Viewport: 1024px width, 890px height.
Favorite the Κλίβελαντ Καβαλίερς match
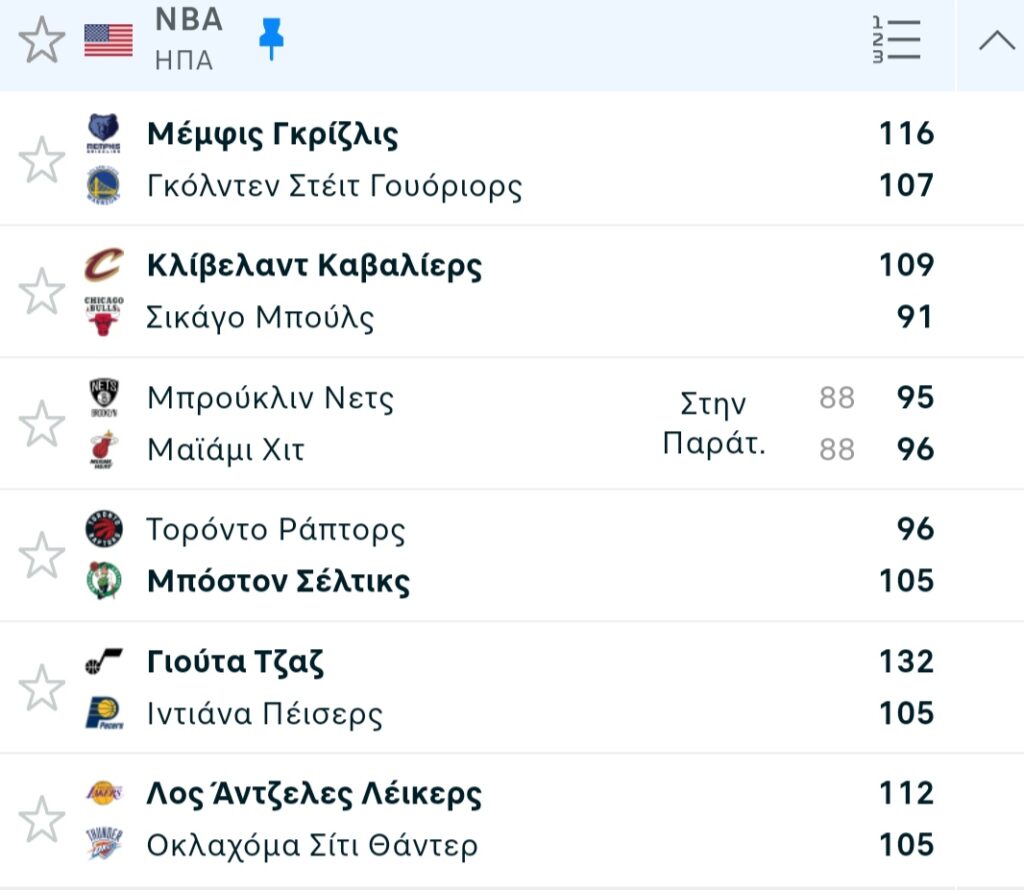pos(42,292)
